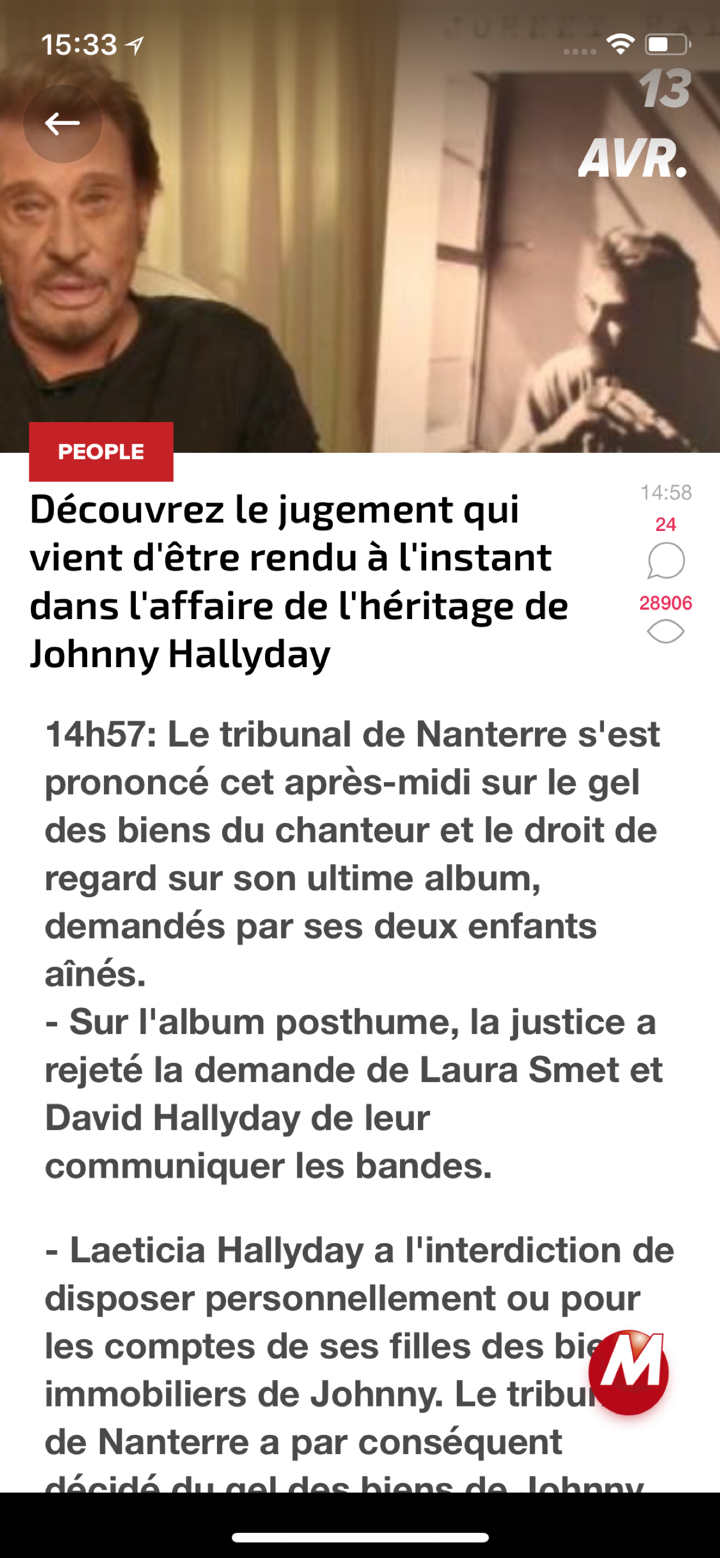
Task: Click the eye icon showing view count
Action: click(665, 632)
